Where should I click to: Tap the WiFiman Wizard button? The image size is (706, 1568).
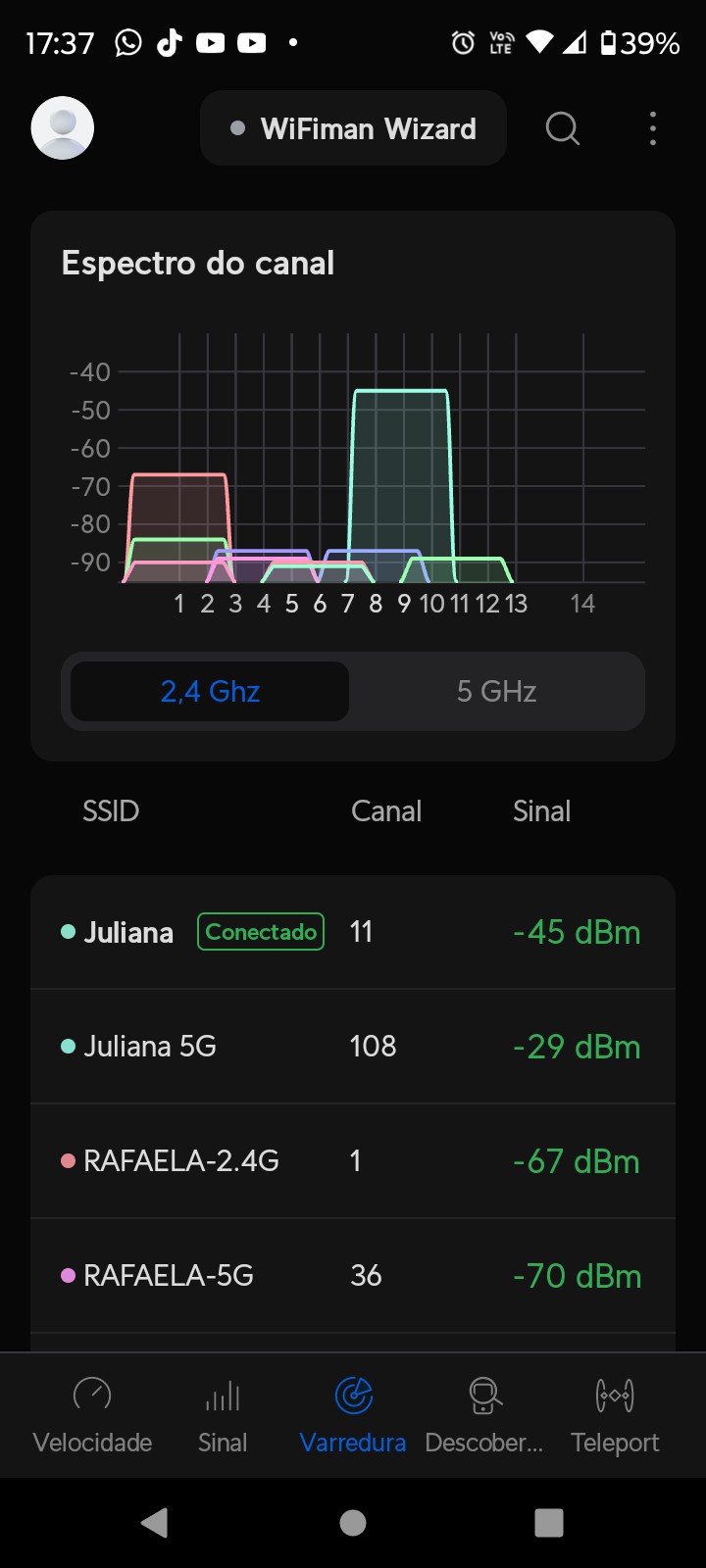tap(353, 128)
